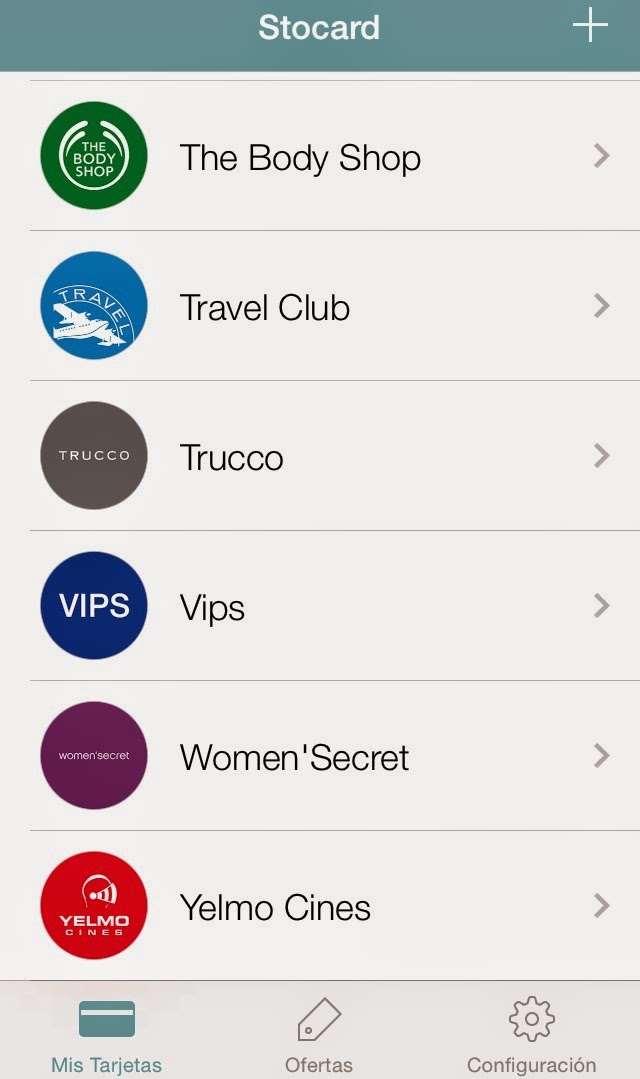This screenshot has width=640, height=1079.
Task: Show the Yelmo Cines card
Action: [320, 906]
